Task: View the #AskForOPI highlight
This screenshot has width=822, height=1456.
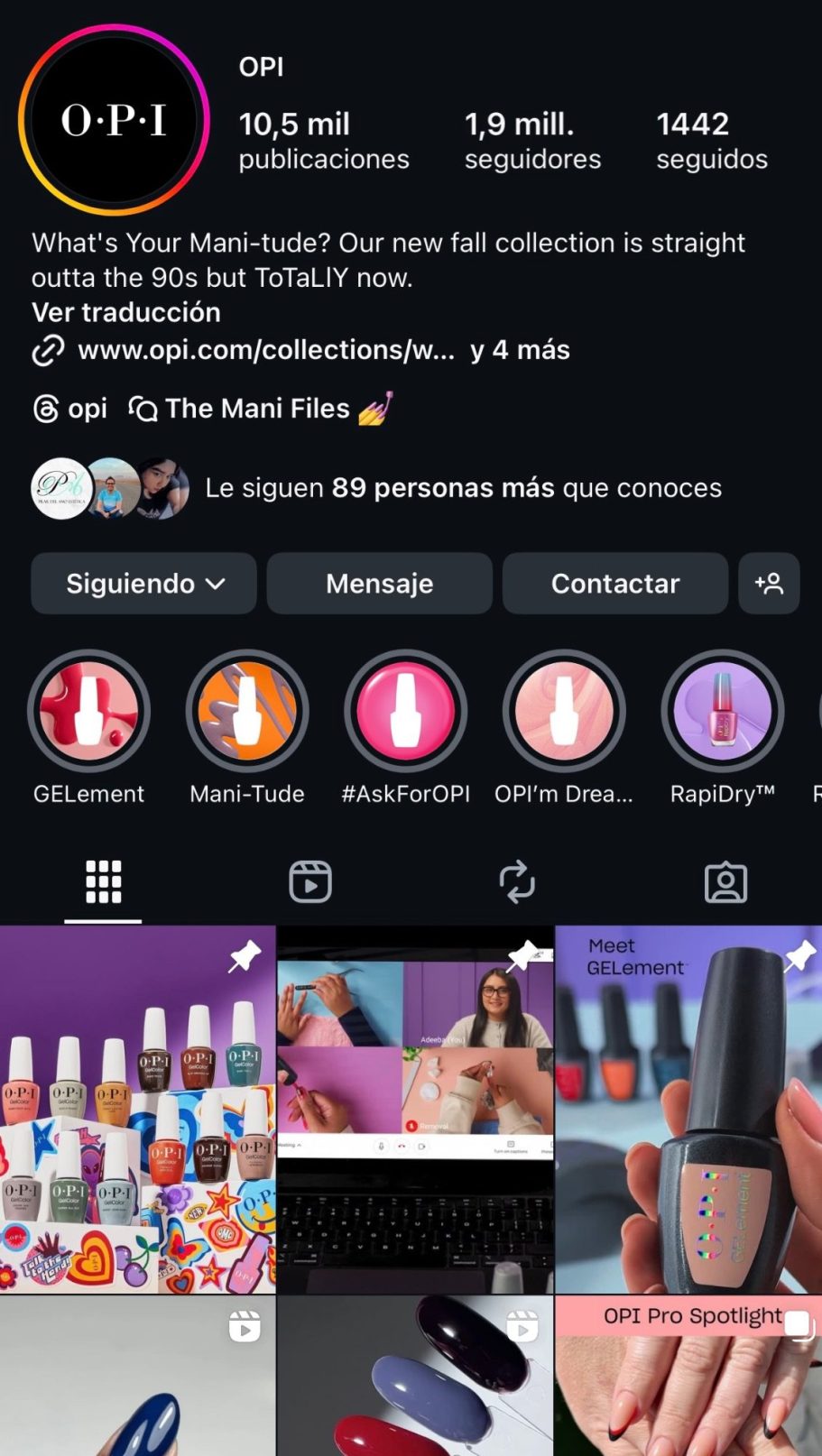Action: point(406,712)
